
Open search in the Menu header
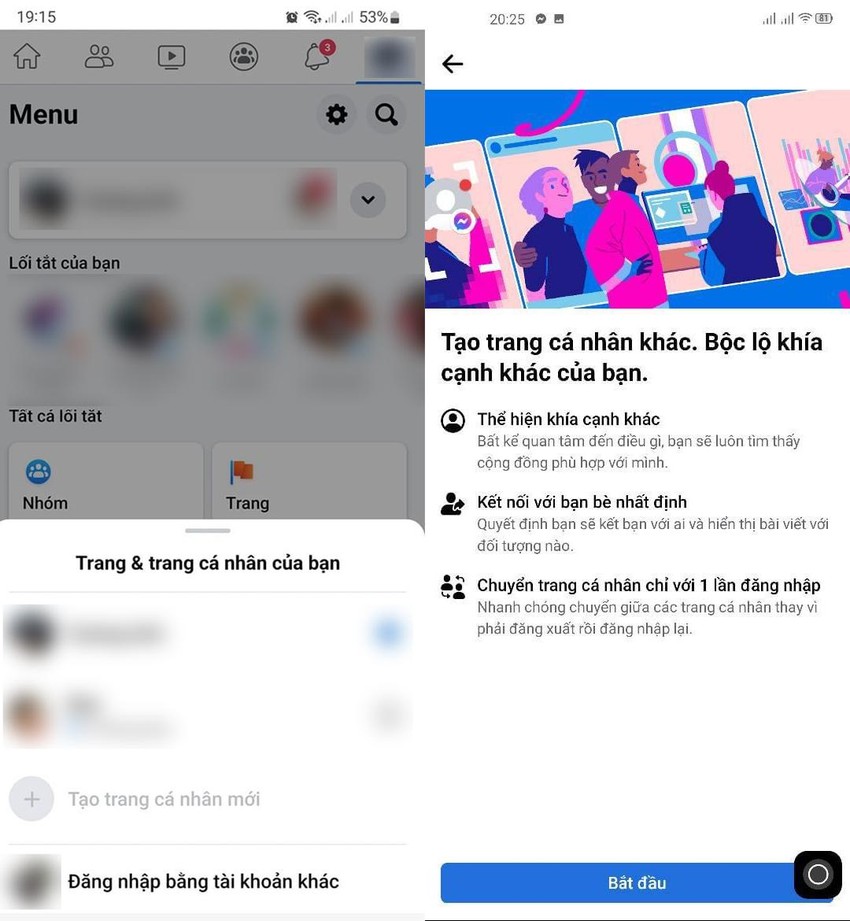click(x=386, y=115)
